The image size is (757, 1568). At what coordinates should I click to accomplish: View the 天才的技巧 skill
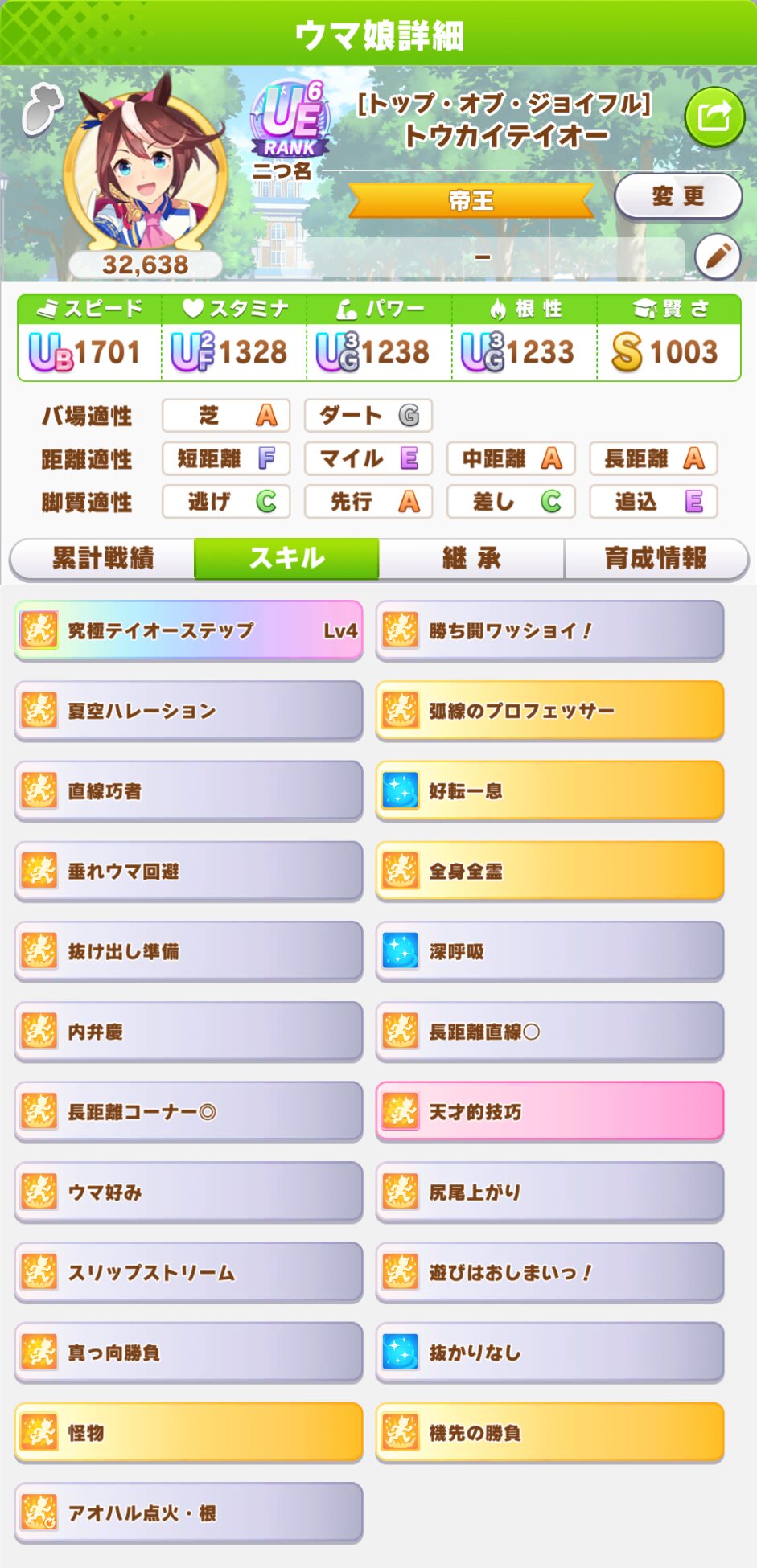click(549, 1112)
